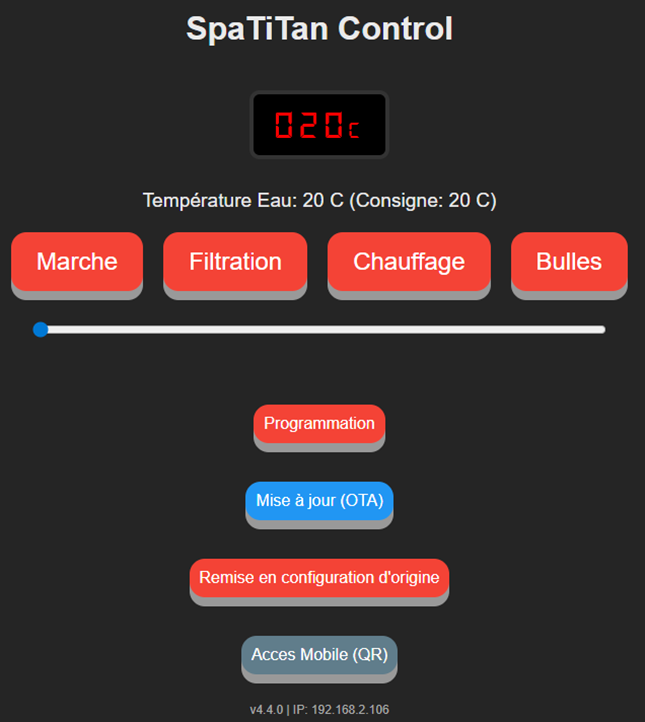Screen dimensions: 645x722
Task: Open Mise à jour (OTA)
Action: click(319, 501)
